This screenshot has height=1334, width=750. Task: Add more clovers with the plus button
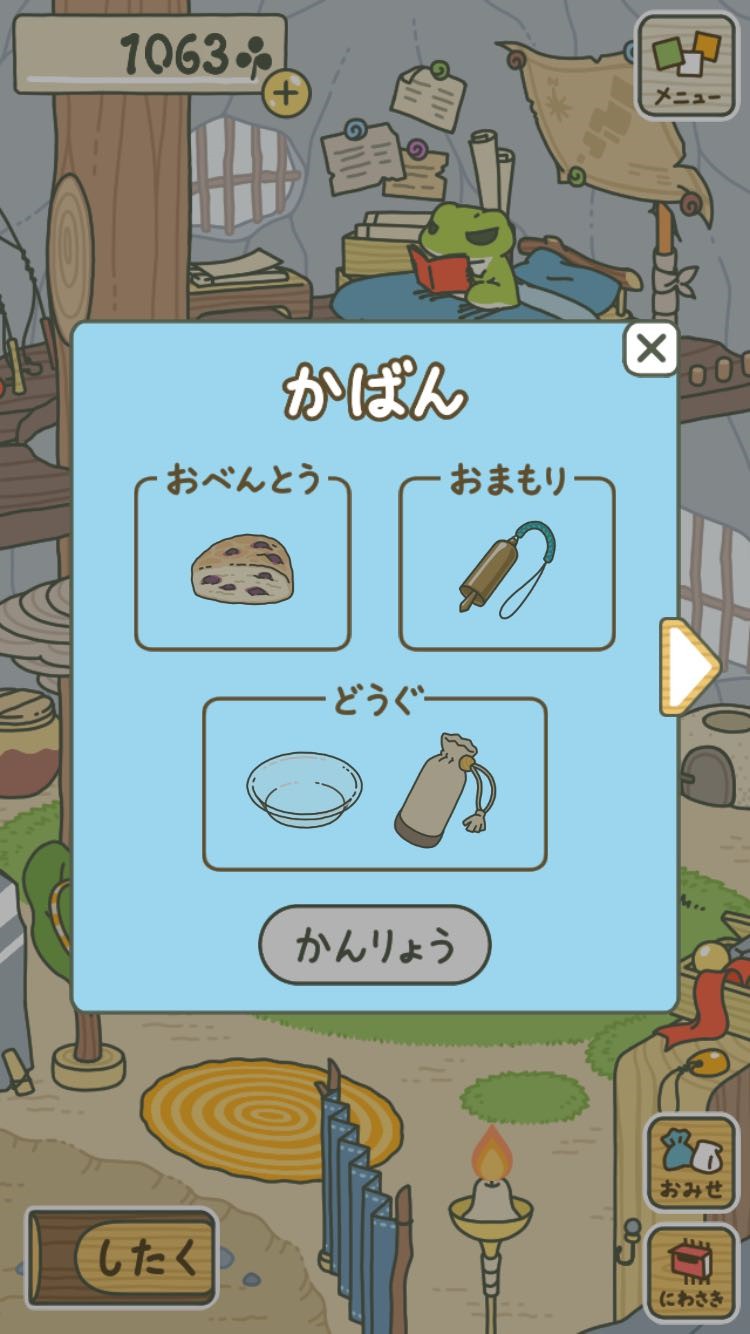pyautogui.click(x=286, y=94)
